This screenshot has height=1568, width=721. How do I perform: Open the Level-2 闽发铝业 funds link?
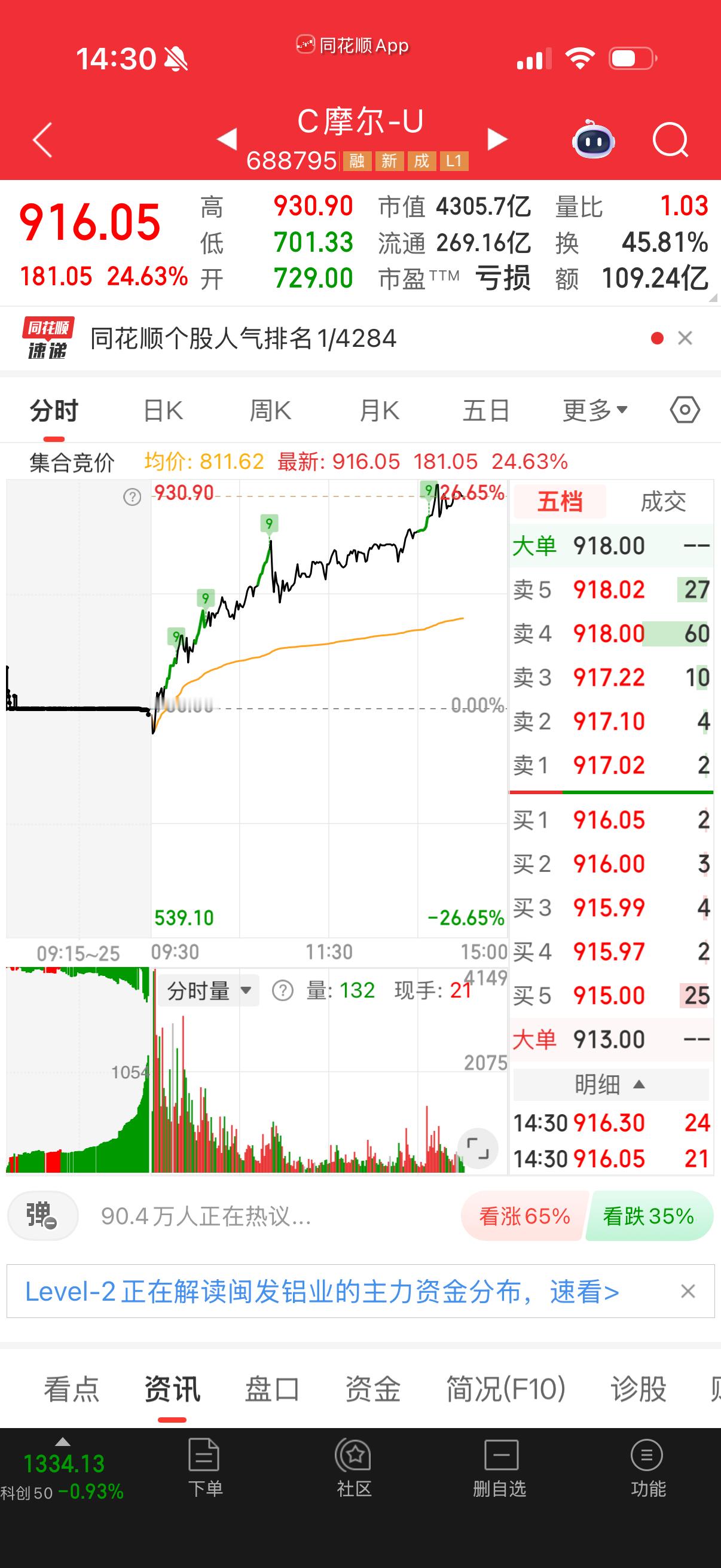[x=321, y=1292]
